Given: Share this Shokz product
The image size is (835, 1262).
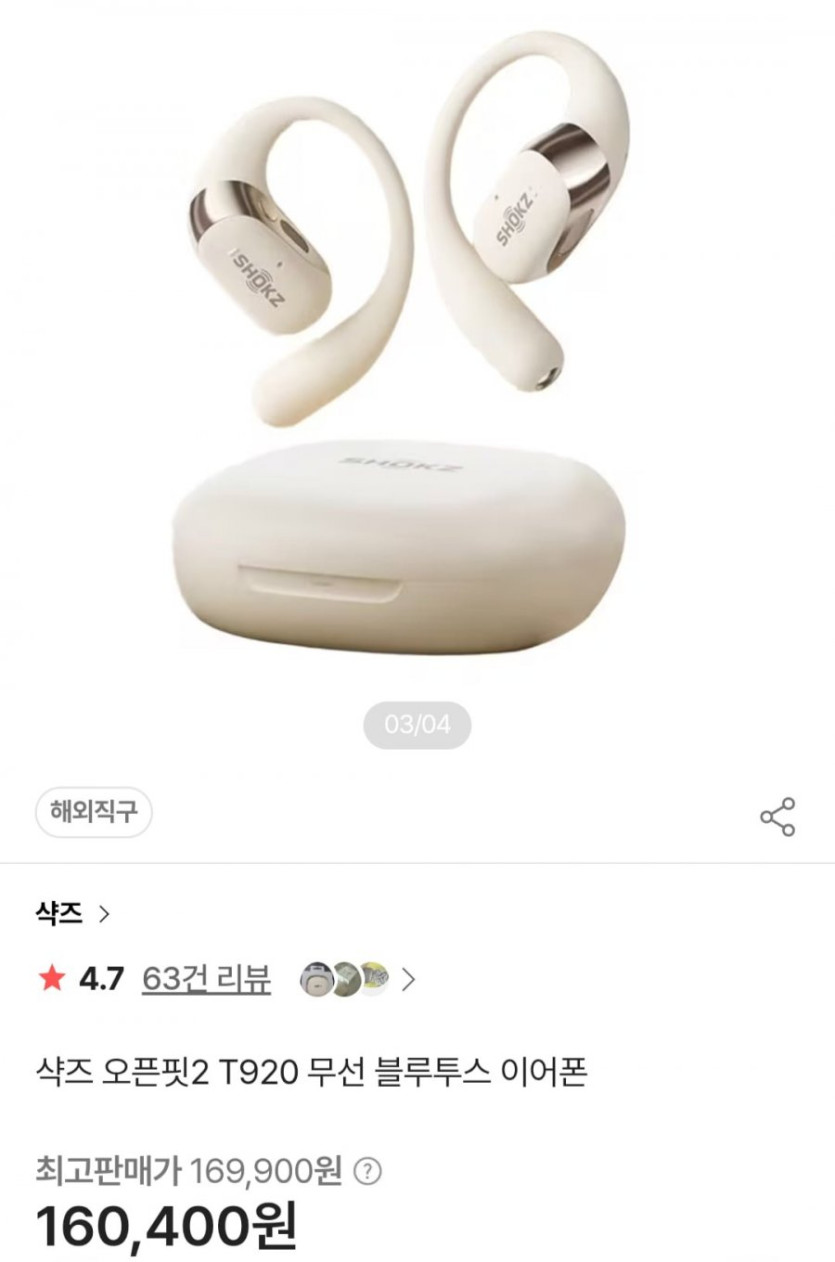Looking at the screenshot, I should tap(777, 816).
